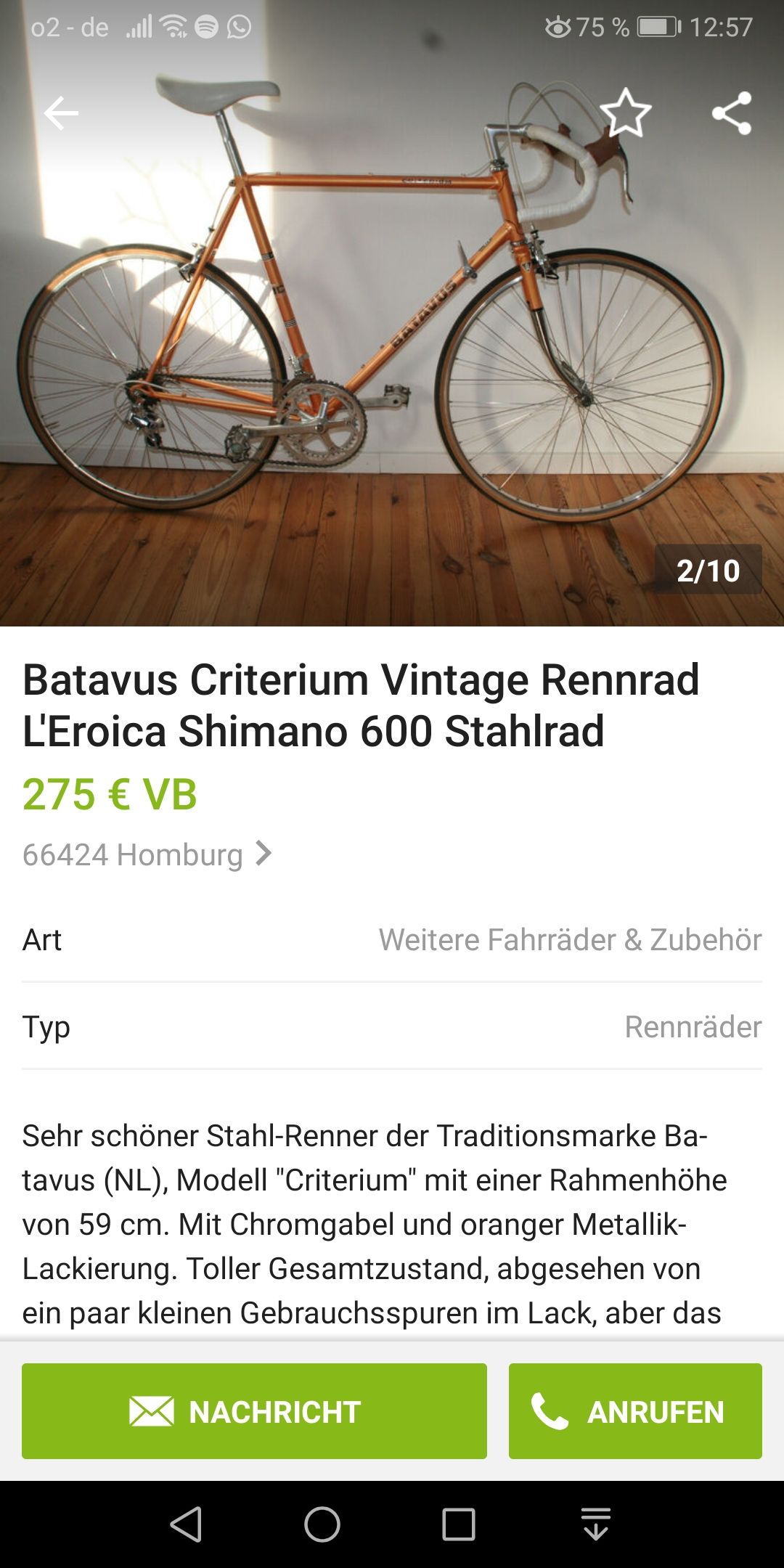Go to the home screen
The width and height of the screenshot is (784, 1568).
[322, 1524]
